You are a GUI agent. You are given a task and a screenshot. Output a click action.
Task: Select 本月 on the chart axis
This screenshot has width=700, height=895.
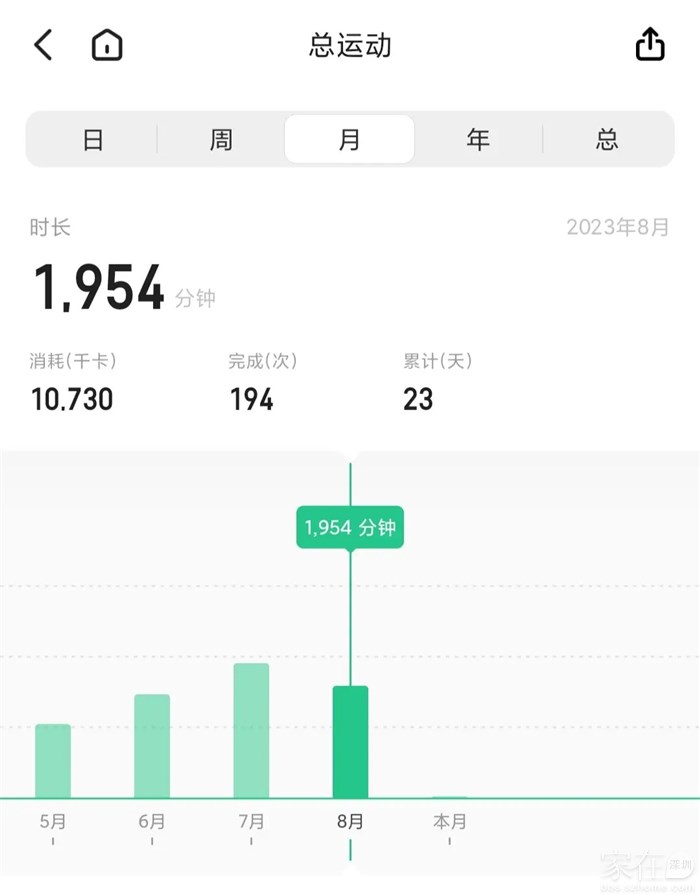(449, 821)
